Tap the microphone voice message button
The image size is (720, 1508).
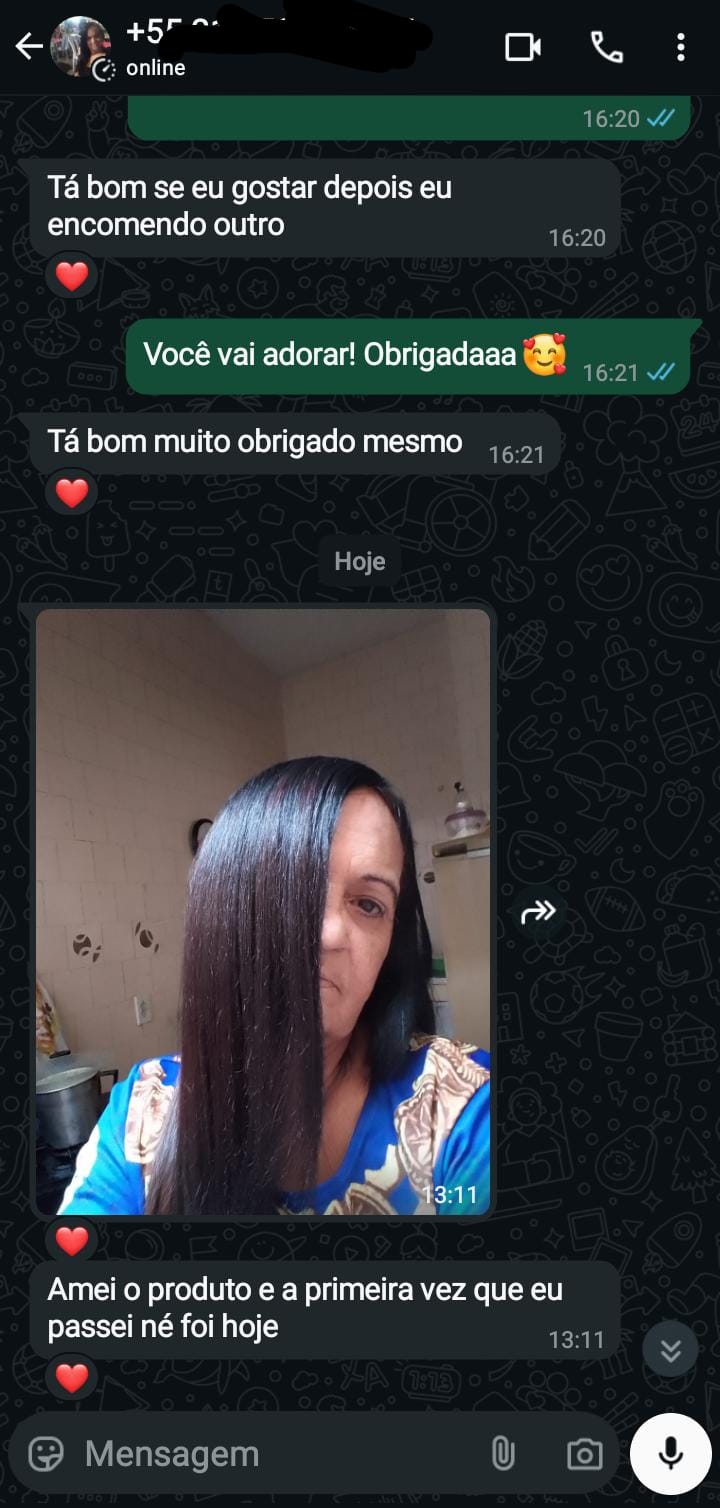pyautogui.click(x=670, y=1453)
